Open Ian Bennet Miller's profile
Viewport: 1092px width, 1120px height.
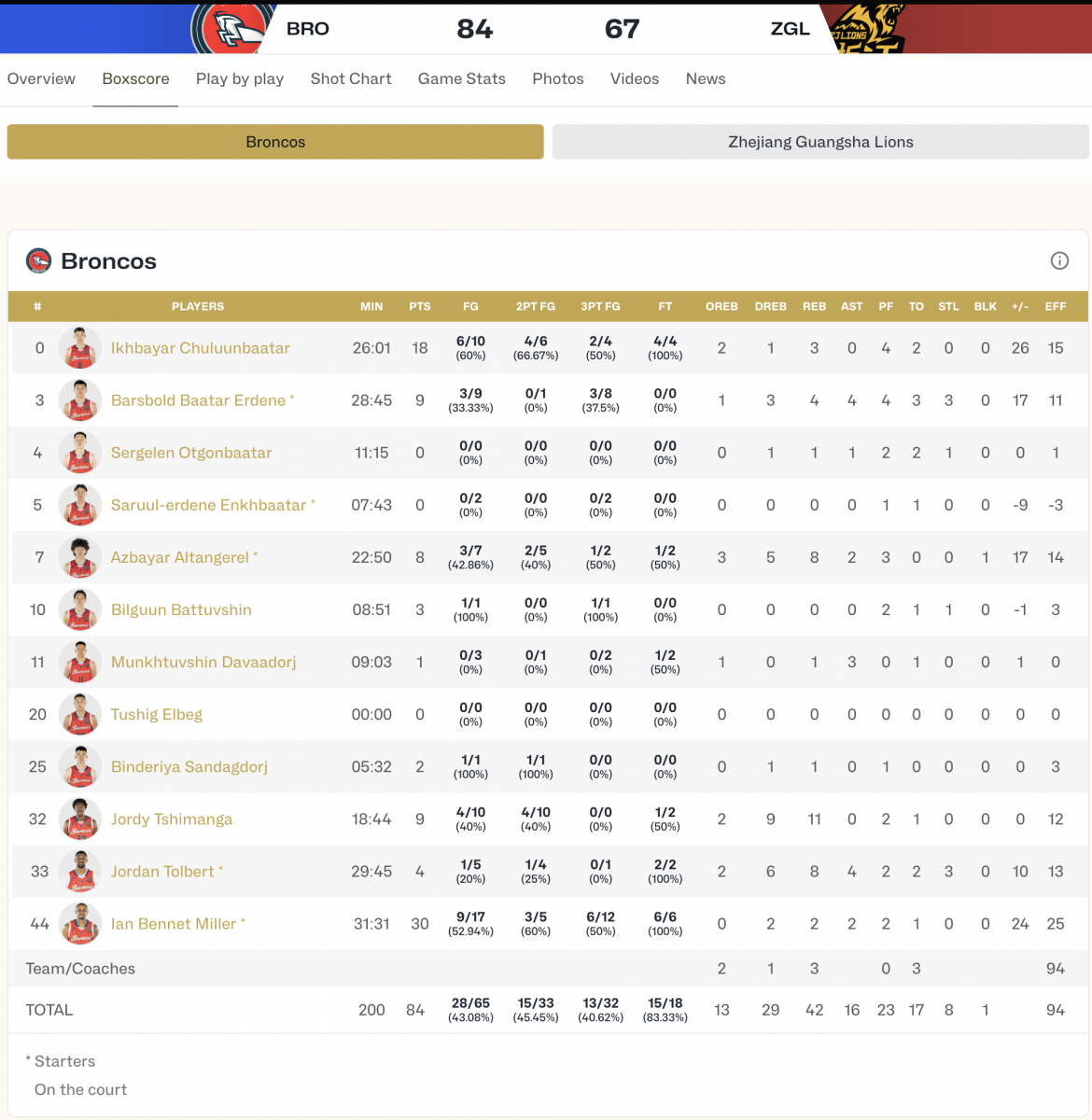click(x=174, y=924)
